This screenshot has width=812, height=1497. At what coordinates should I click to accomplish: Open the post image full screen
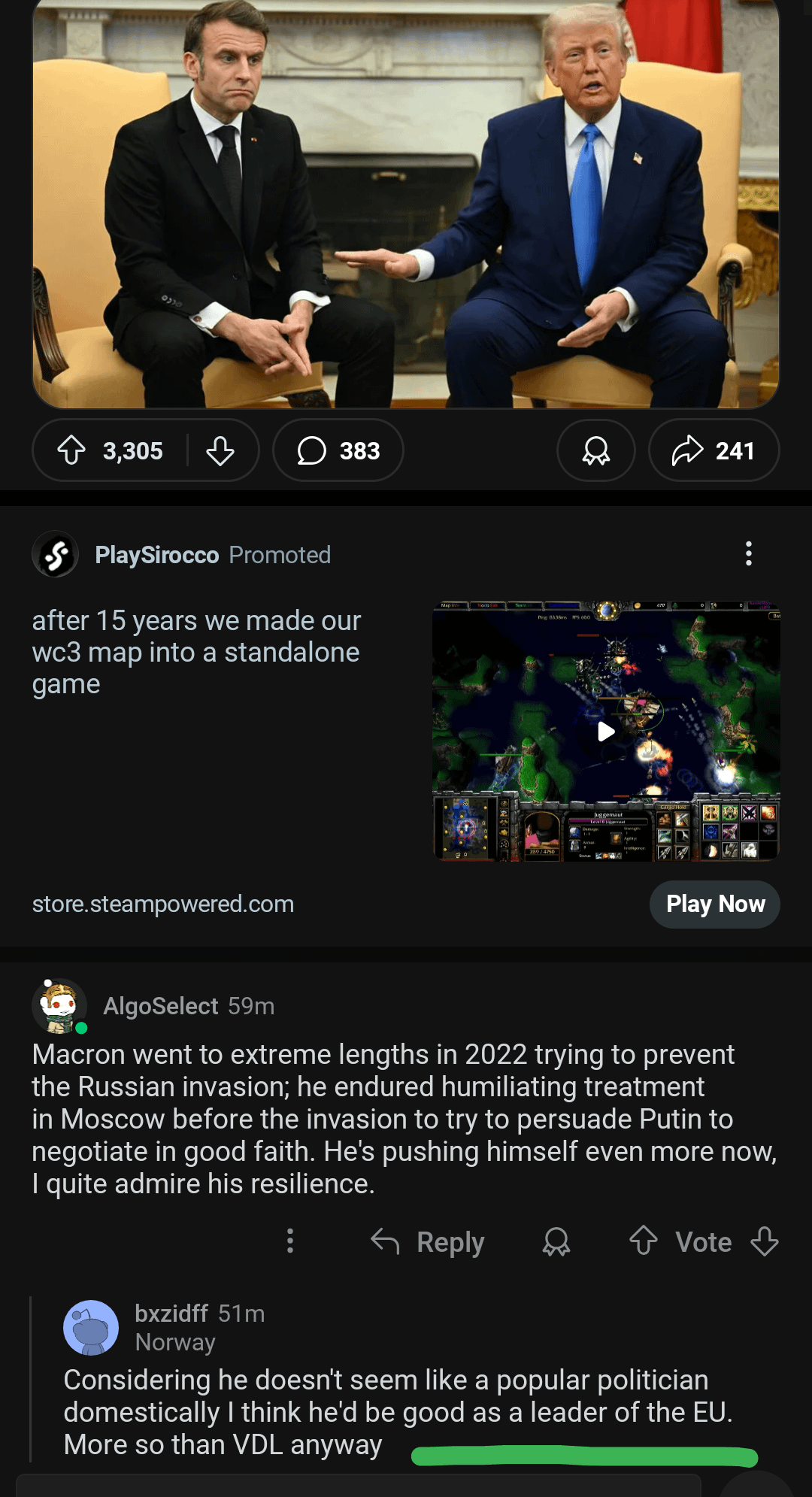click(406, 203)
